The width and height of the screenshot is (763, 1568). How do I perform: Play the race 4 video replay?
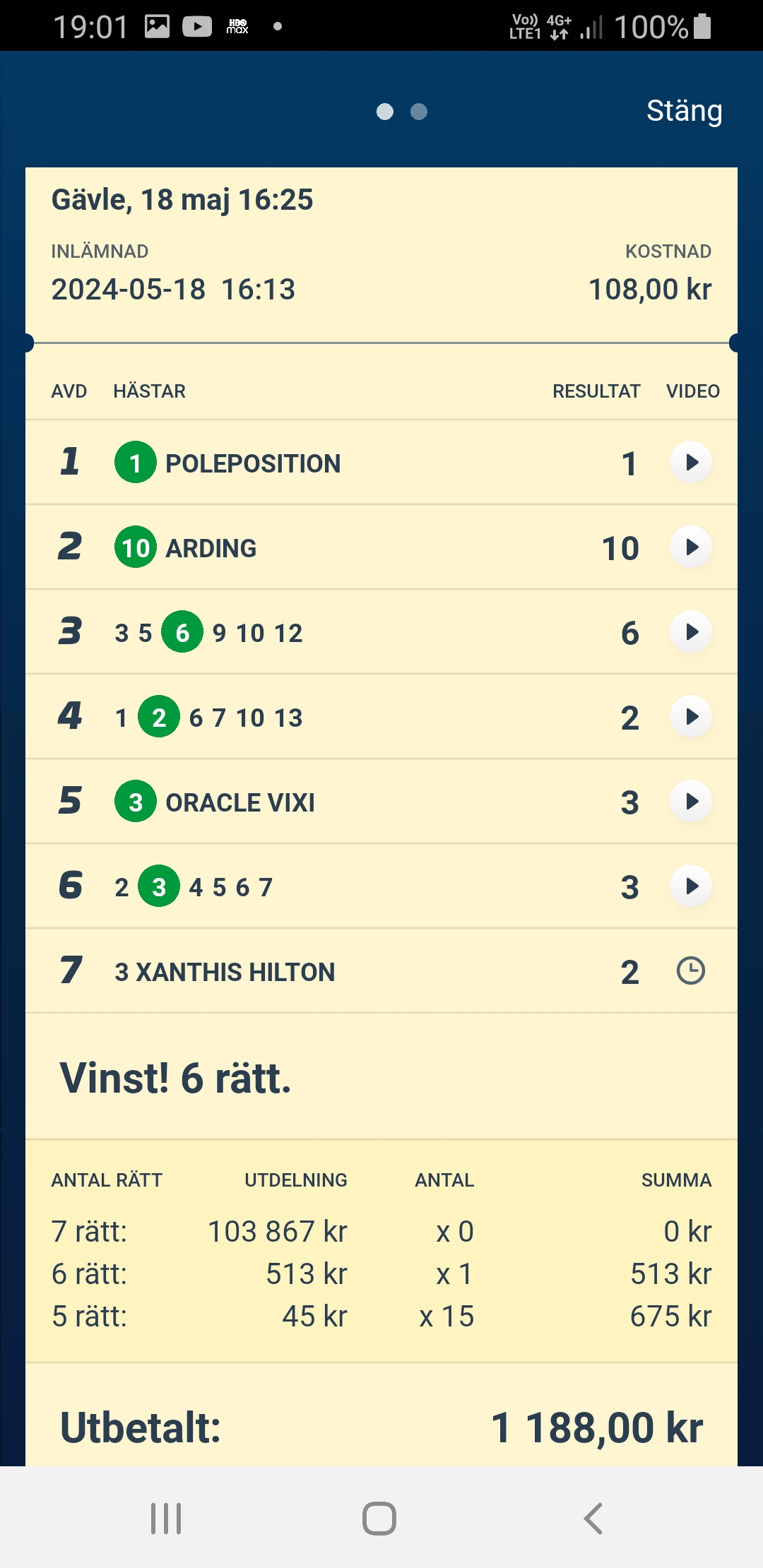[691, 717]
